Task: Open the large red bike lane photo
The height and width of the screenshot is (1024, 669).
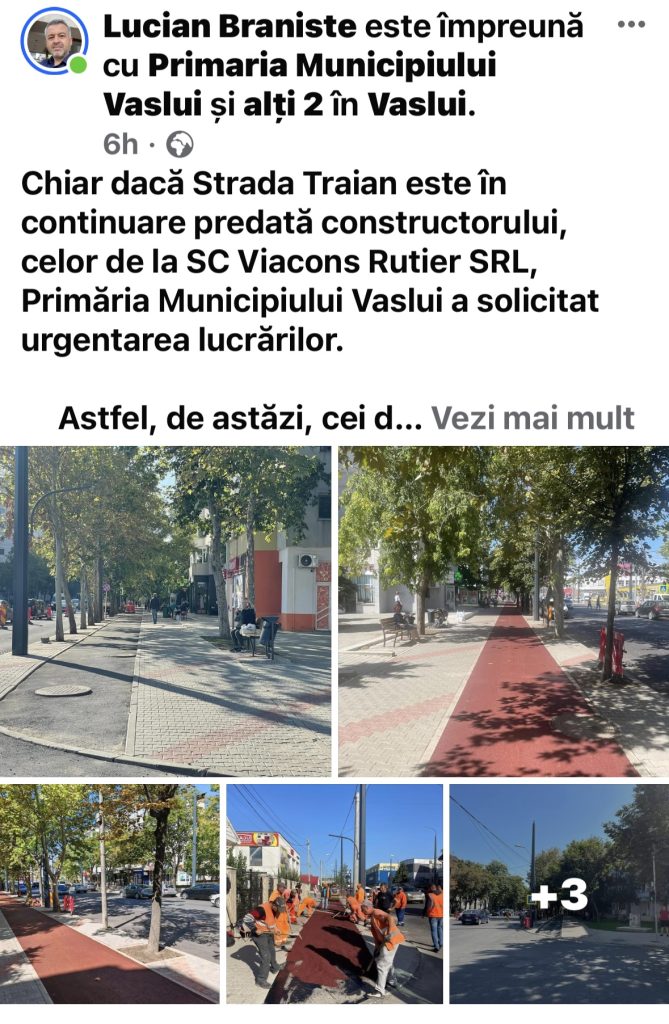Action: [503, 611]
